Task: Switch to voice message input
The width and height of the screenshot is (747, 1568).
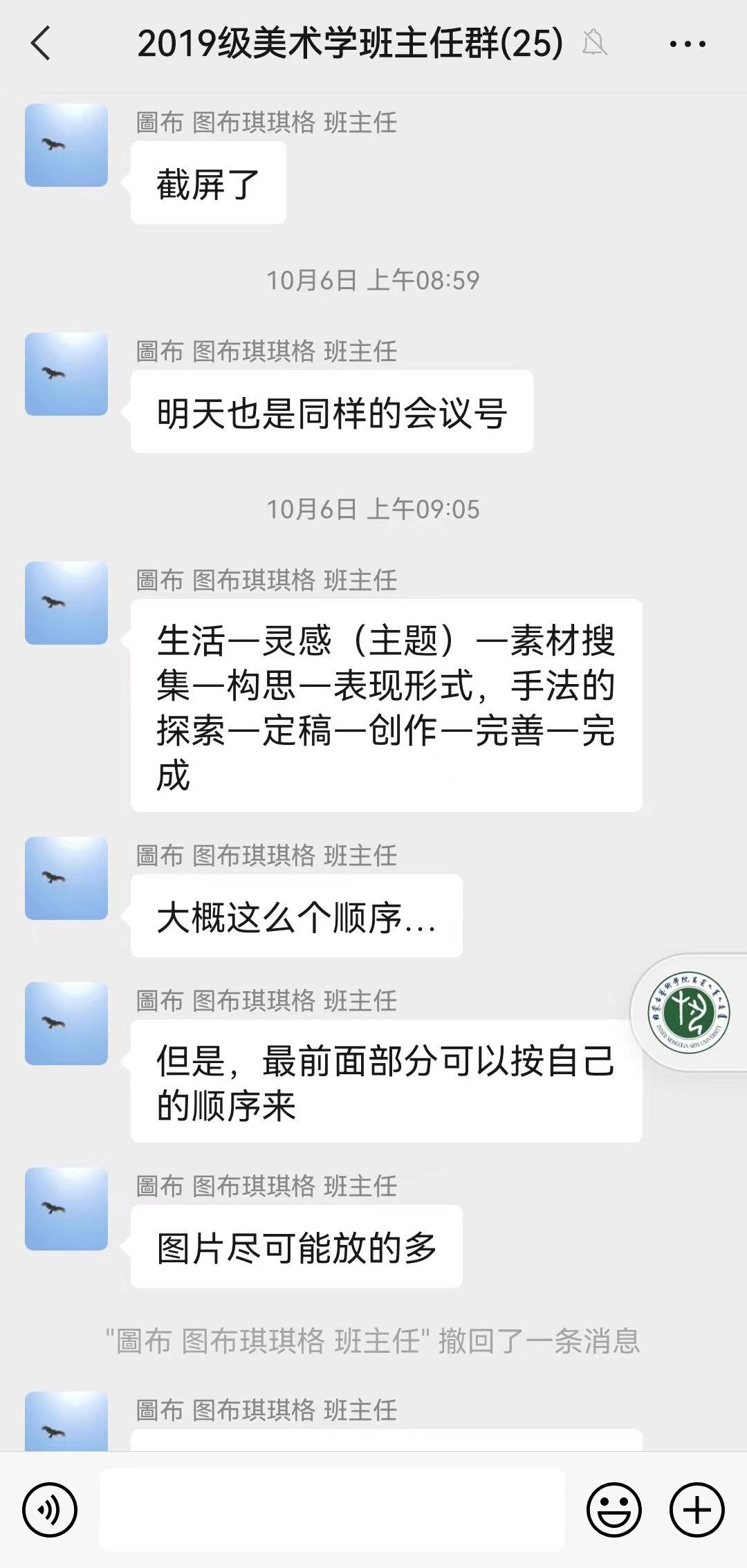Action: (x=50, y=1510)
